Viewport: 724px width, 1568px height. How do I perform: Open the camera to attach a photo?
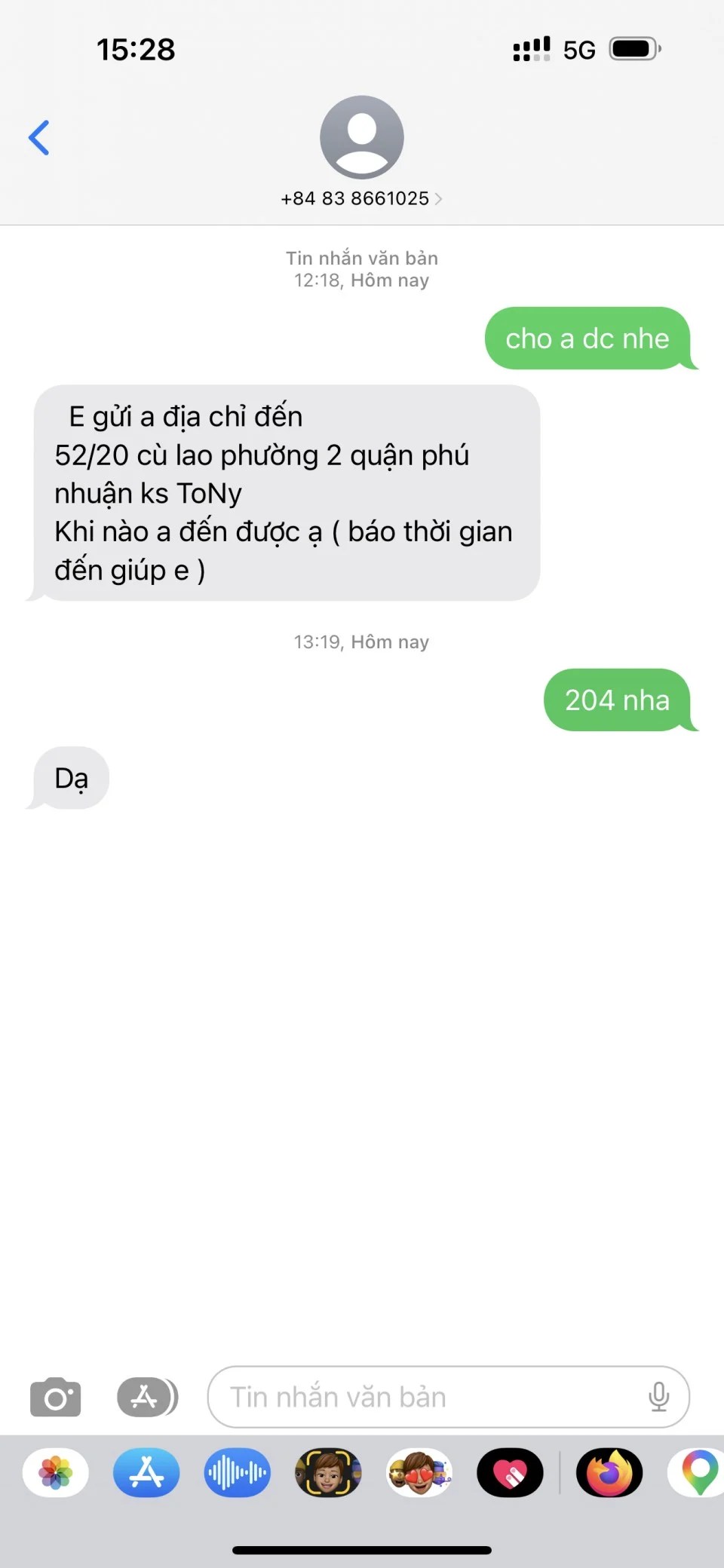pos(55,1397)
